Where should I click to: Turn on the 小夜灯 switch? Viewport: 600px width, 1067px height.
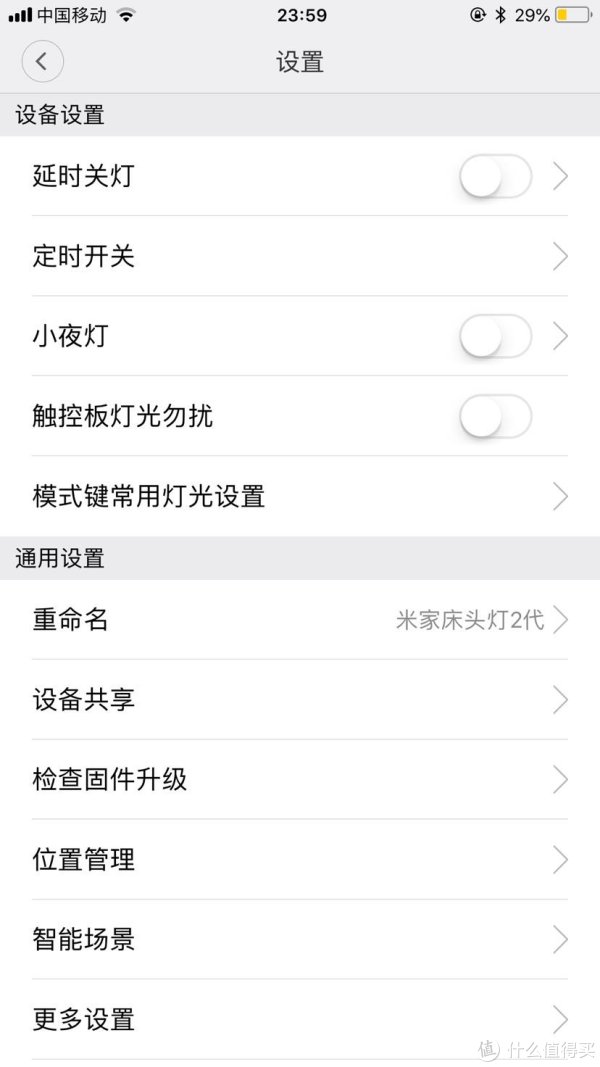coord(495,336)
